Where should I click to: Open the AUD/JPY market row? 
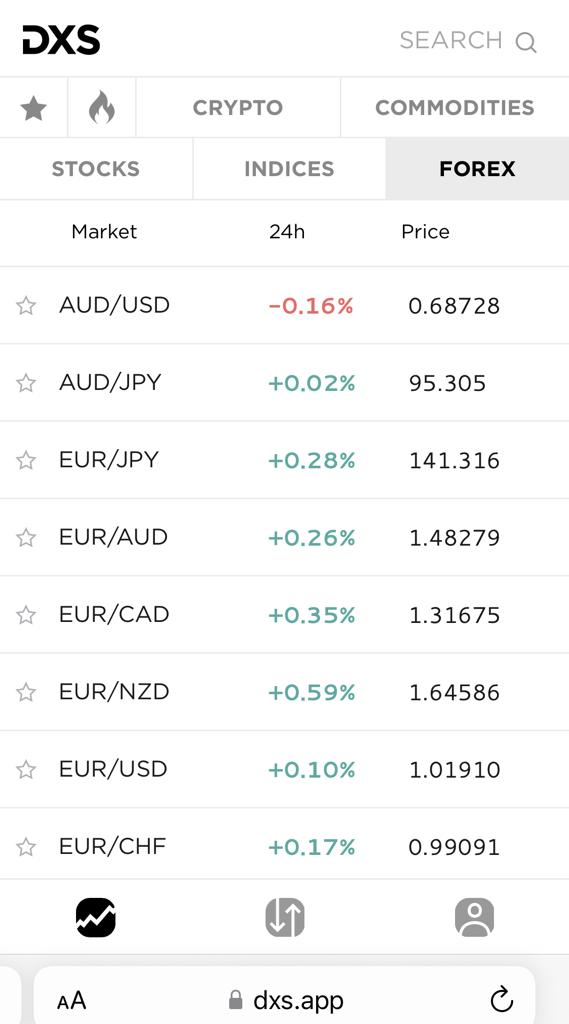284,383
